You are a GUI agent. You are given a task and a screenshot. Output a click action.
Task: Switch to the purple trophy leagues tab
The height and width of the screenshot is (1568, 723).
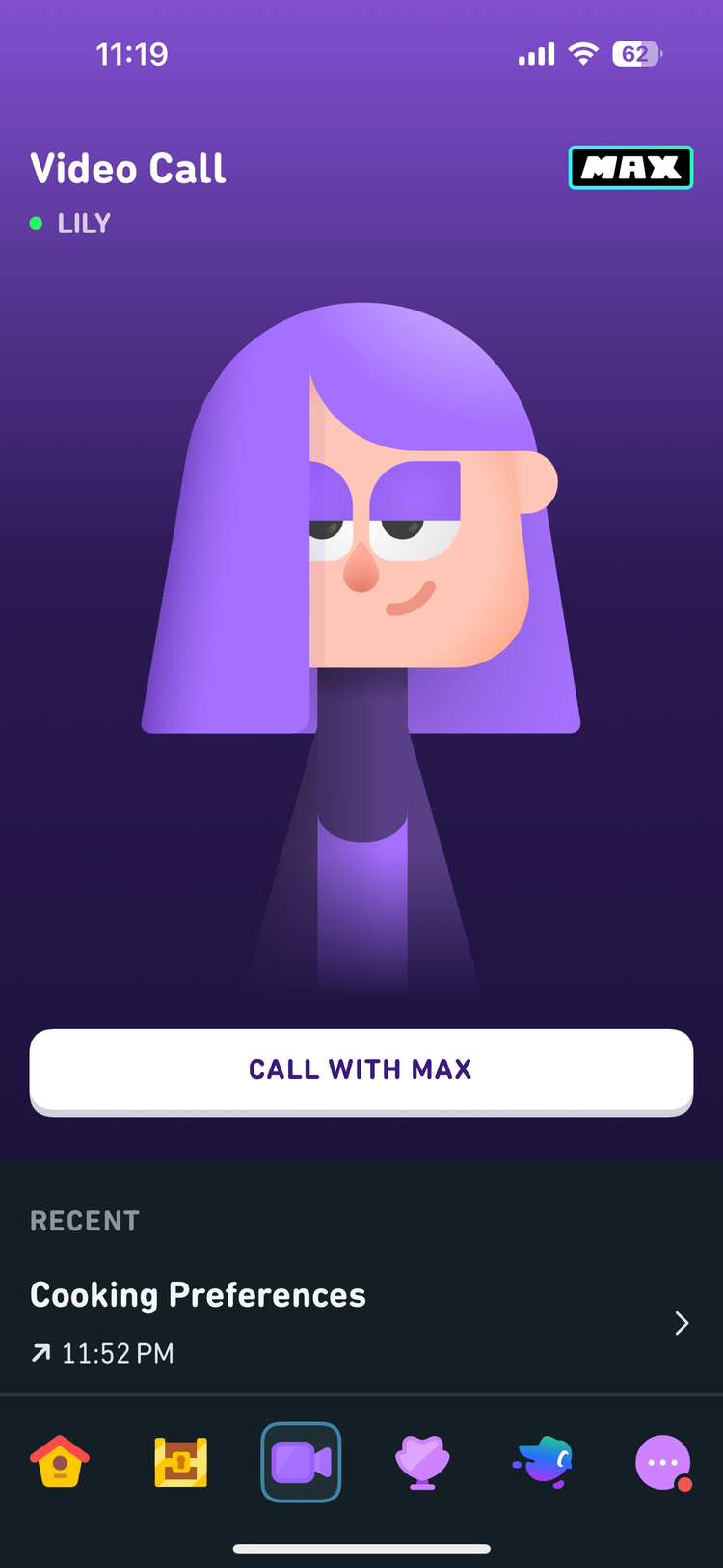point(422,1462)
